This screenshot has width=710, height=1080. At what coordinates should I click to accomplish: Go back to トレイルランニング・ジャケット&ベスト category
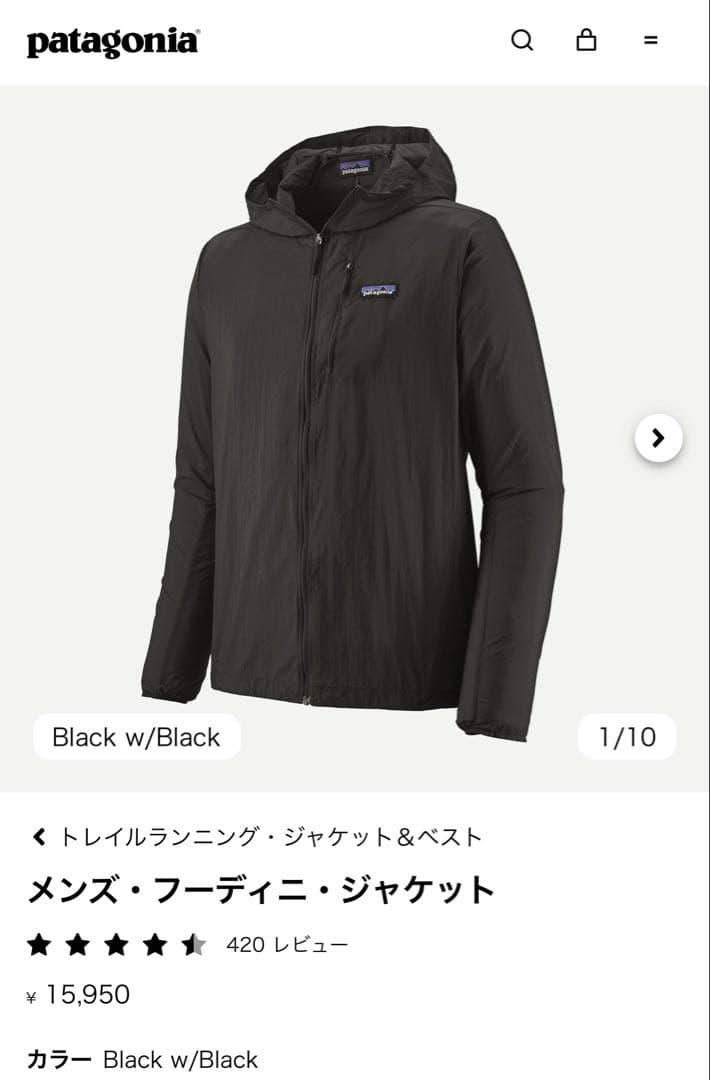(x=258, y=837)
